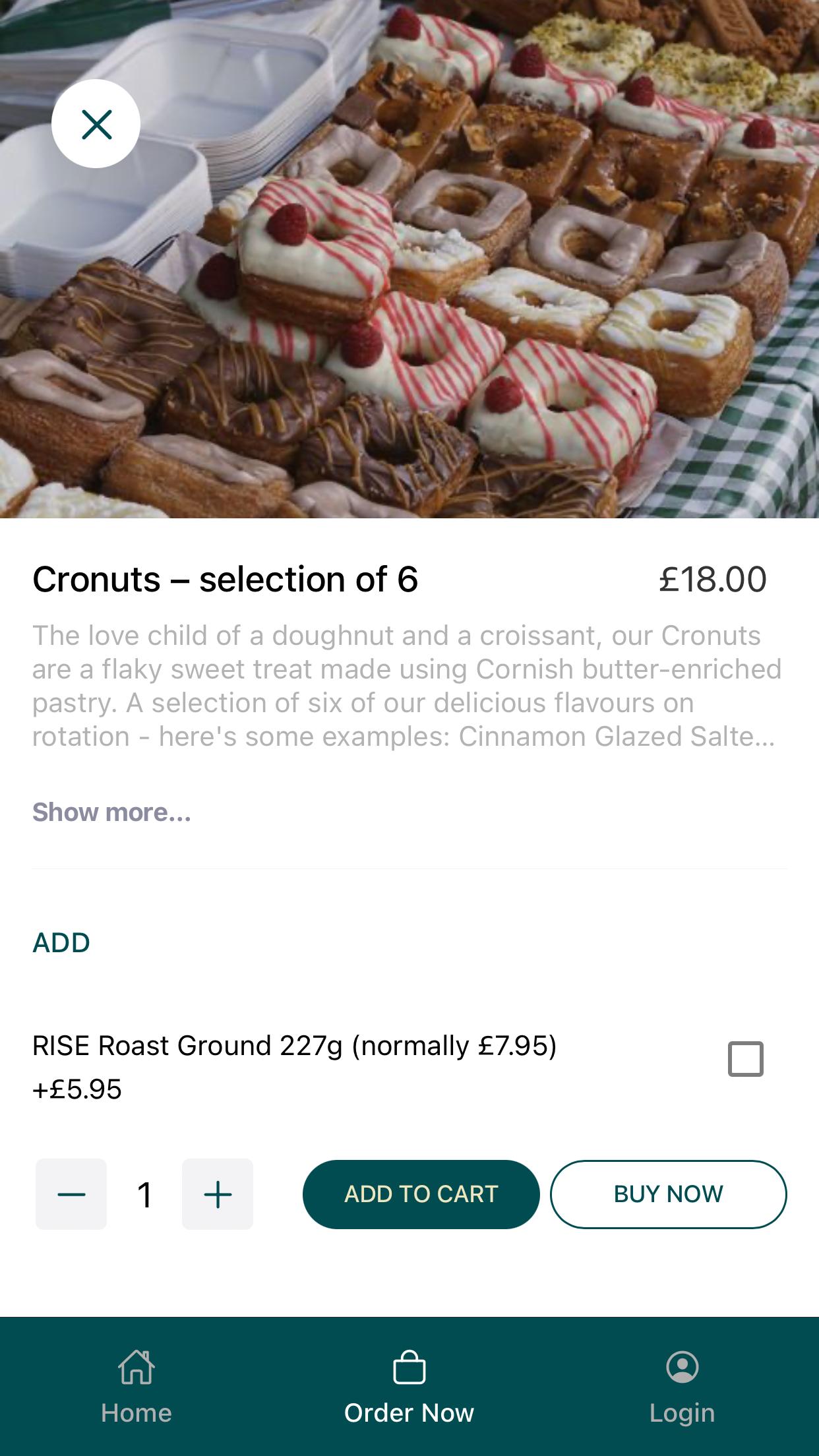Expand description with Show more
The width and height of the screenshot is (819, 1456).
(111, 812)
